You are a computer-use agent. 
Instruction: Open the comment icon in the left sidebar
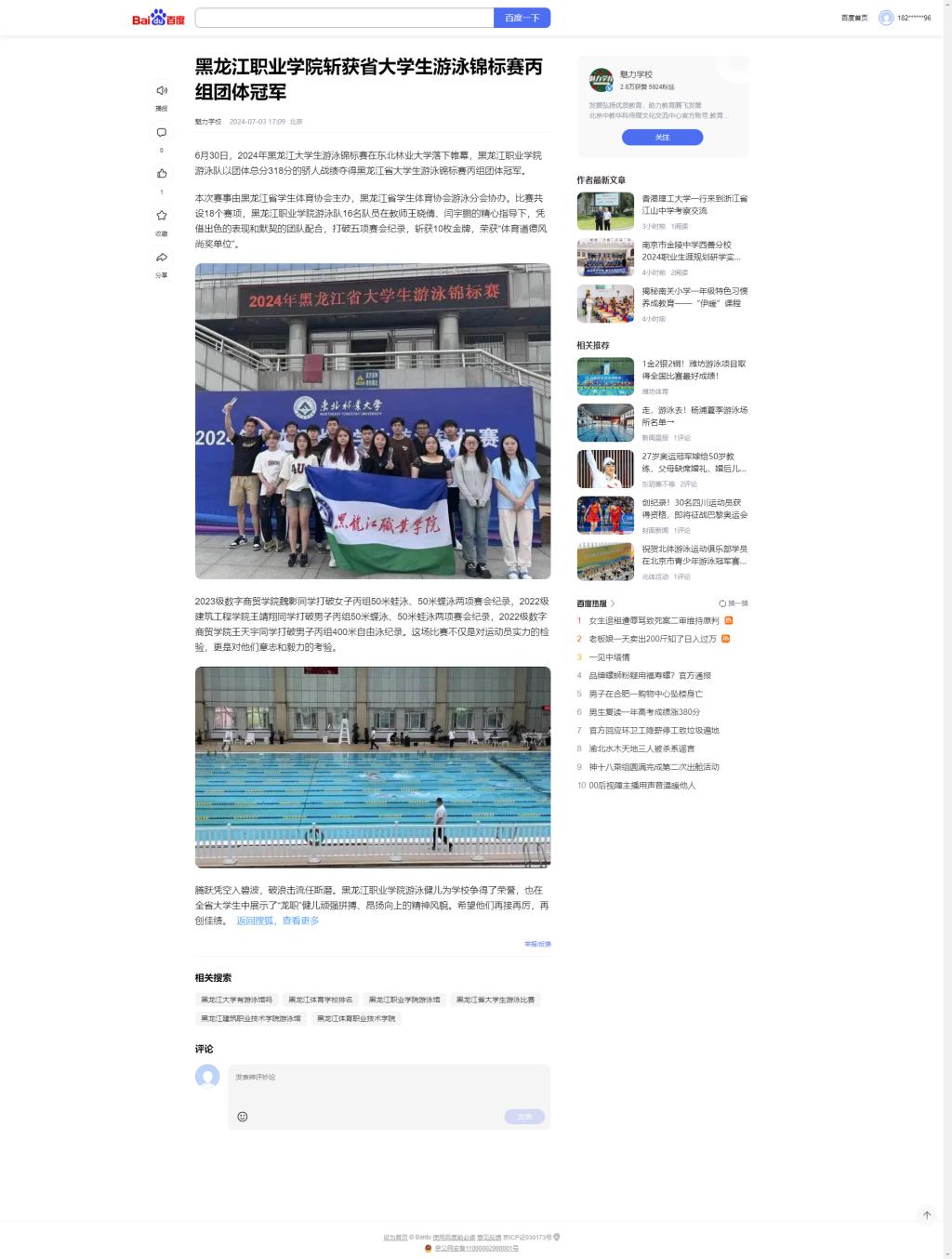click(x=161, y=133)
